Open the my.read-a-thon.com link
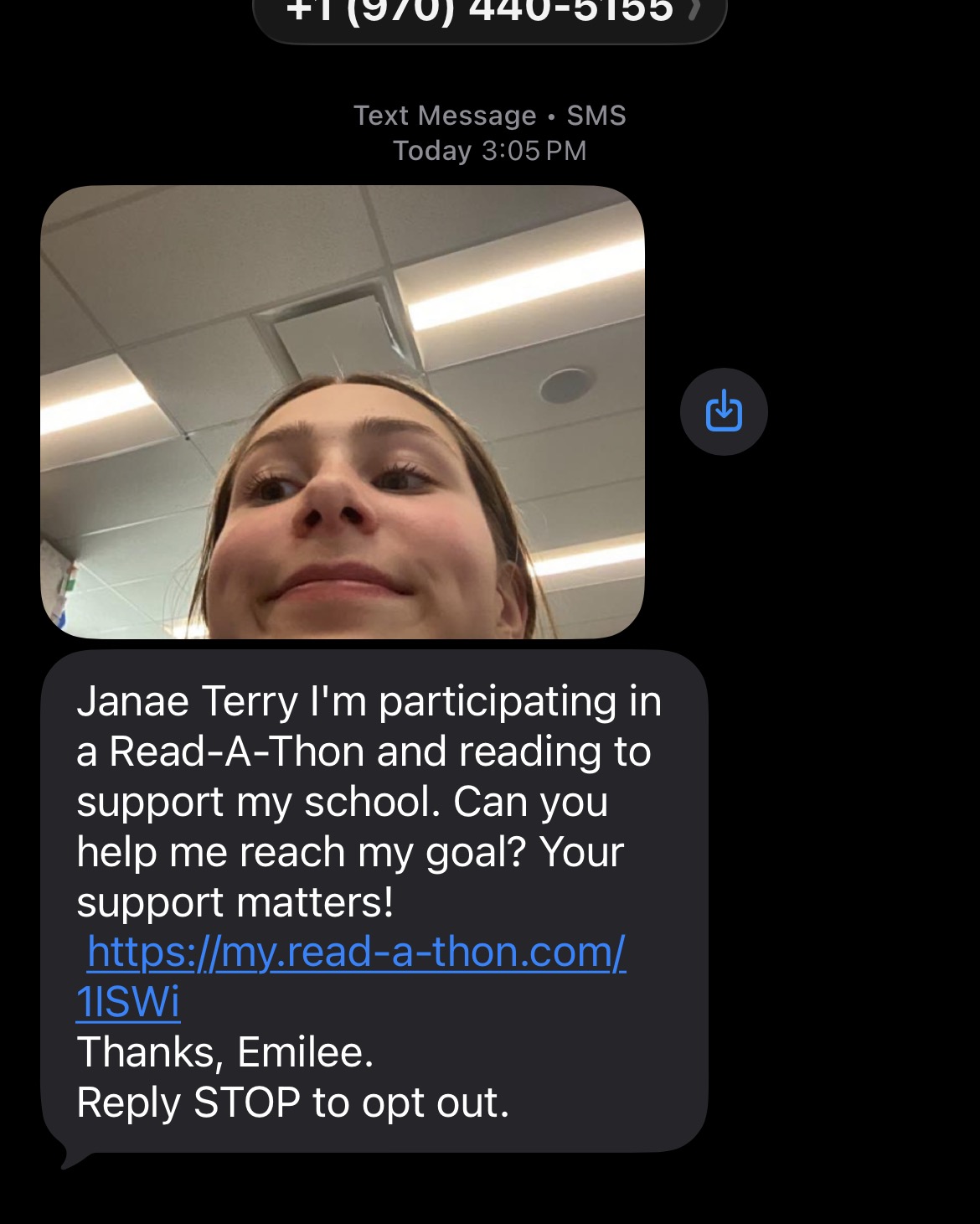980x1224 pixels. click(355, 953)
